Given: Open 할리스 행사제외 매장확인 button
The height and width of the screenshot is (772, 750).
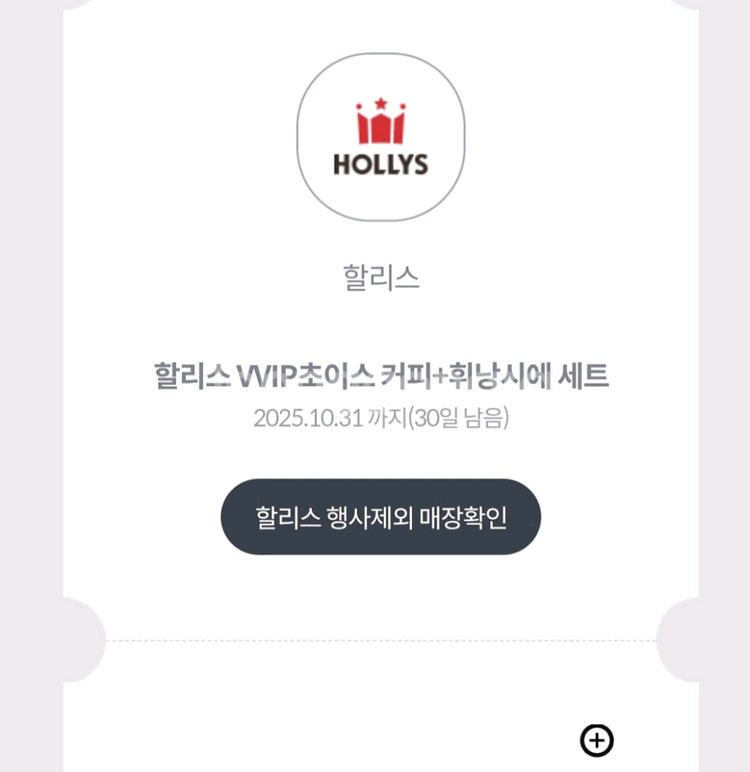Looking at the screenshot, I should click(381, 516).
